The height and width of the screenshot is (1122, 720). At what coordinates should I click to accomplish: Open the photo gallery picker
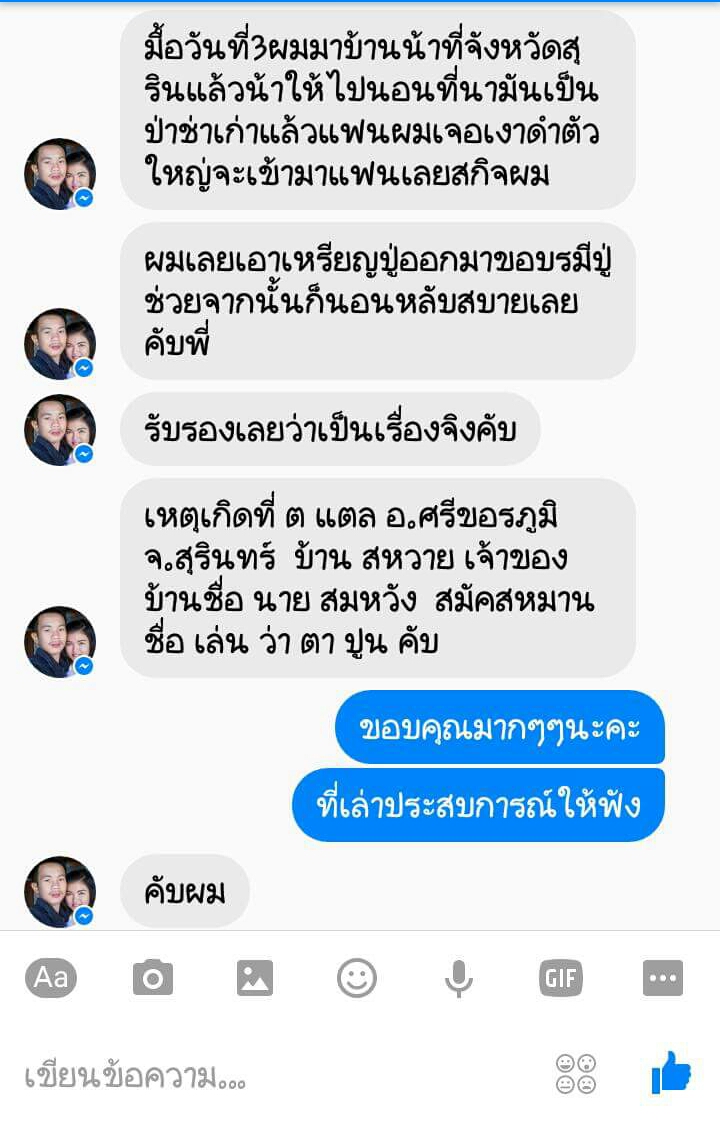(x=255, y=978)
